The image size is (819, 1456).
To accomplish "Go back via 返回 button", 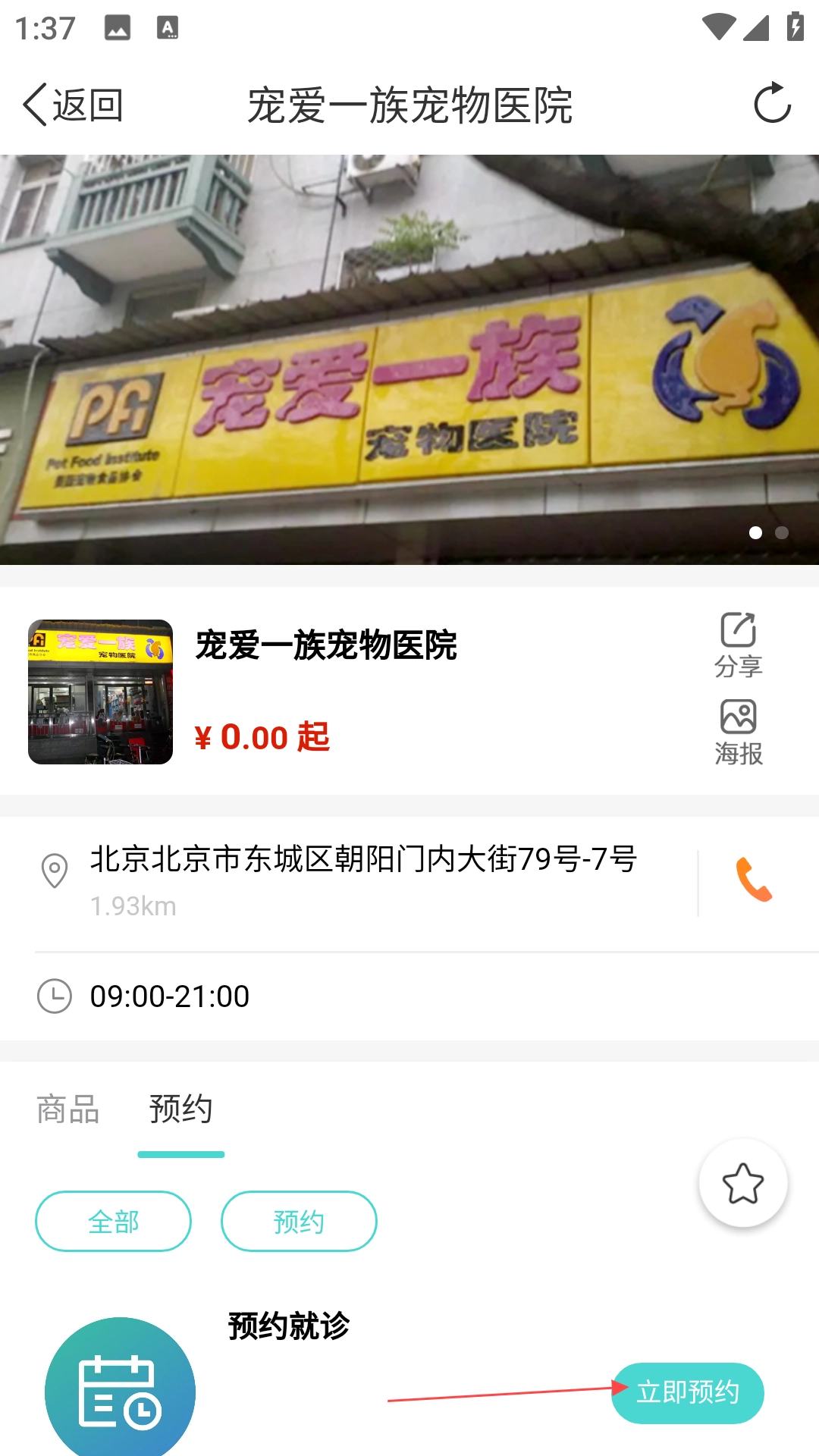I will [74, 105].
